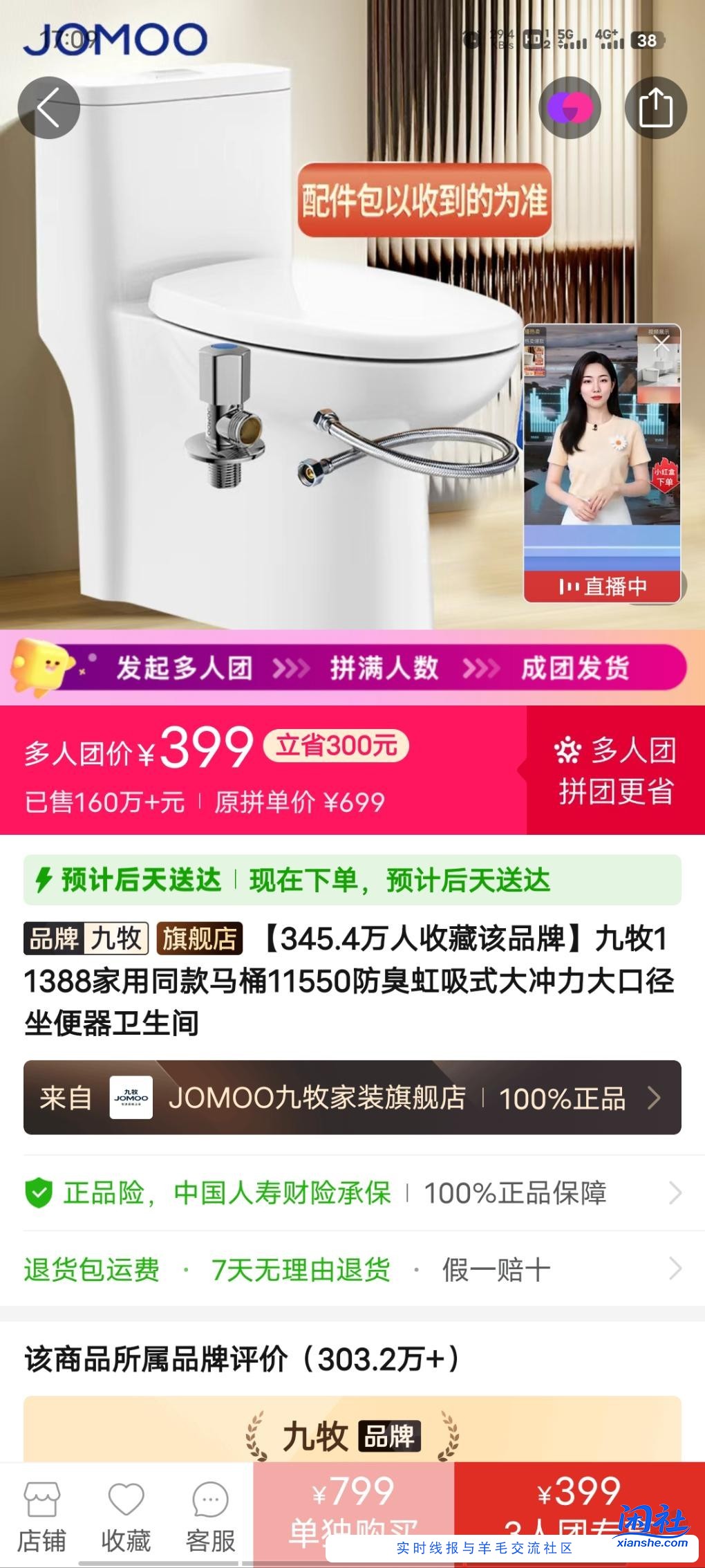The image size is (705, 1568).
Task: Switch to the 多人团 group-buy panel
Action: click(x=614, y=770)
